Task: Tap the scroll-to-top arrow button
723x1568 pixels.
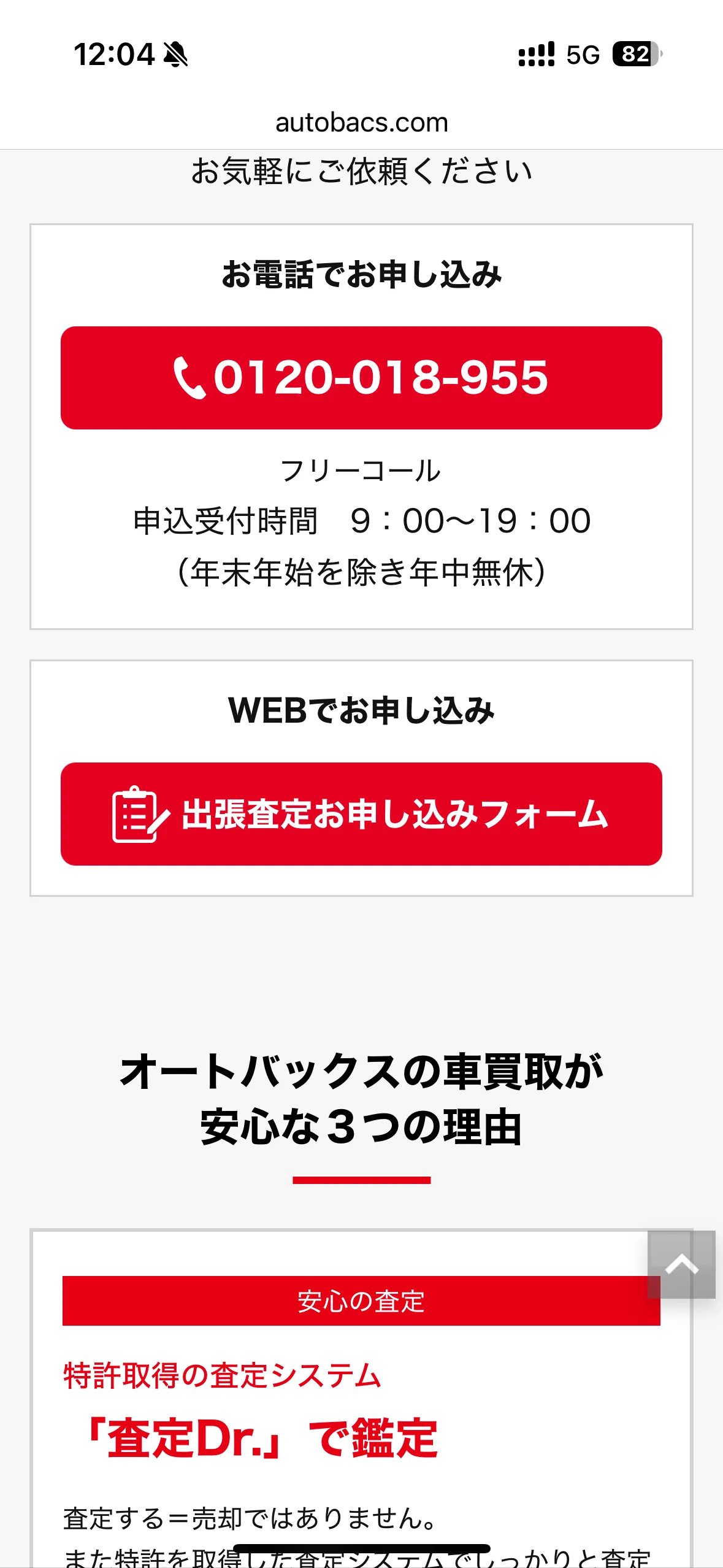Action: tap(681, 1264)
